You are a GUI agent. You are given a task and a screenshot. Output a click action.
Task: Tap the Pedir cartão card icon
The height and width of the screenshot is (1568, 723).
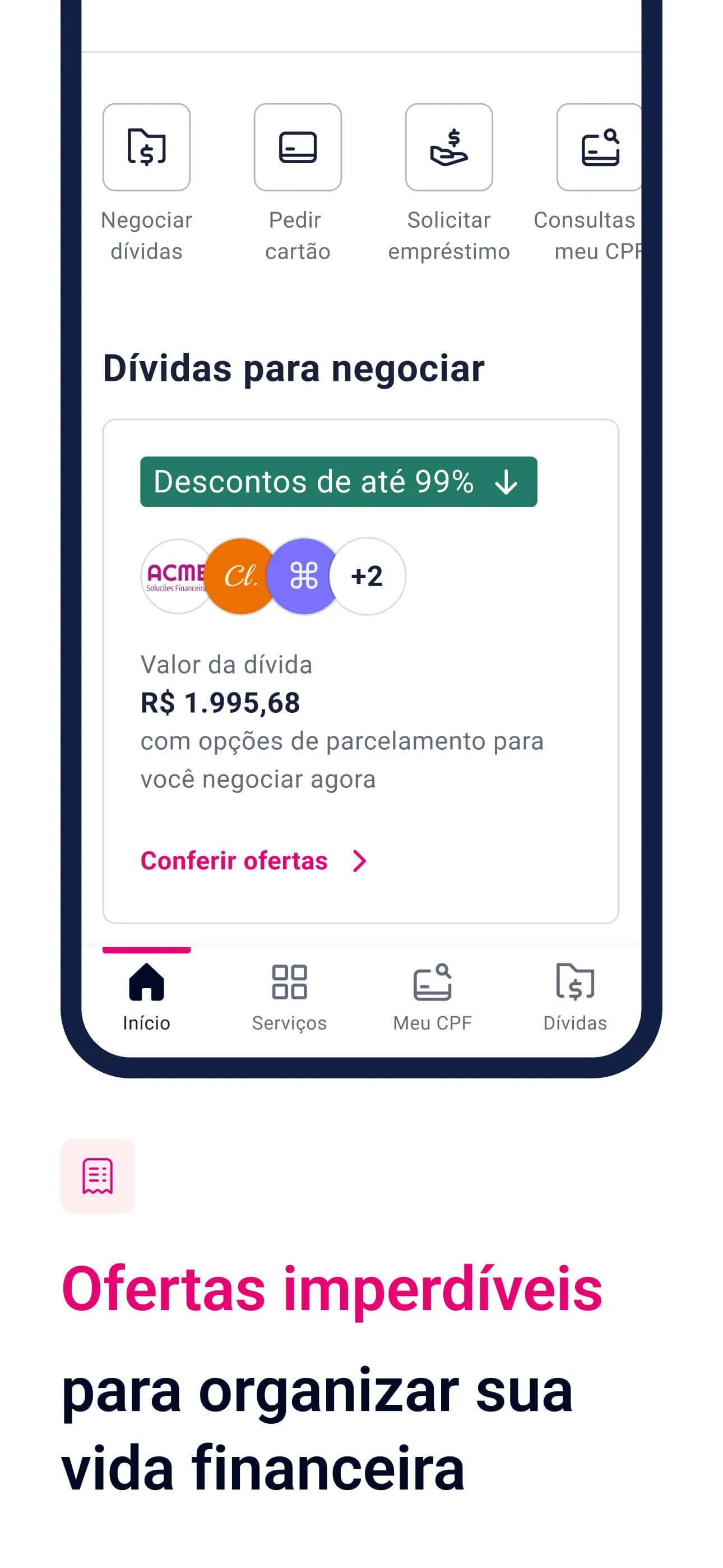point(298,148)
